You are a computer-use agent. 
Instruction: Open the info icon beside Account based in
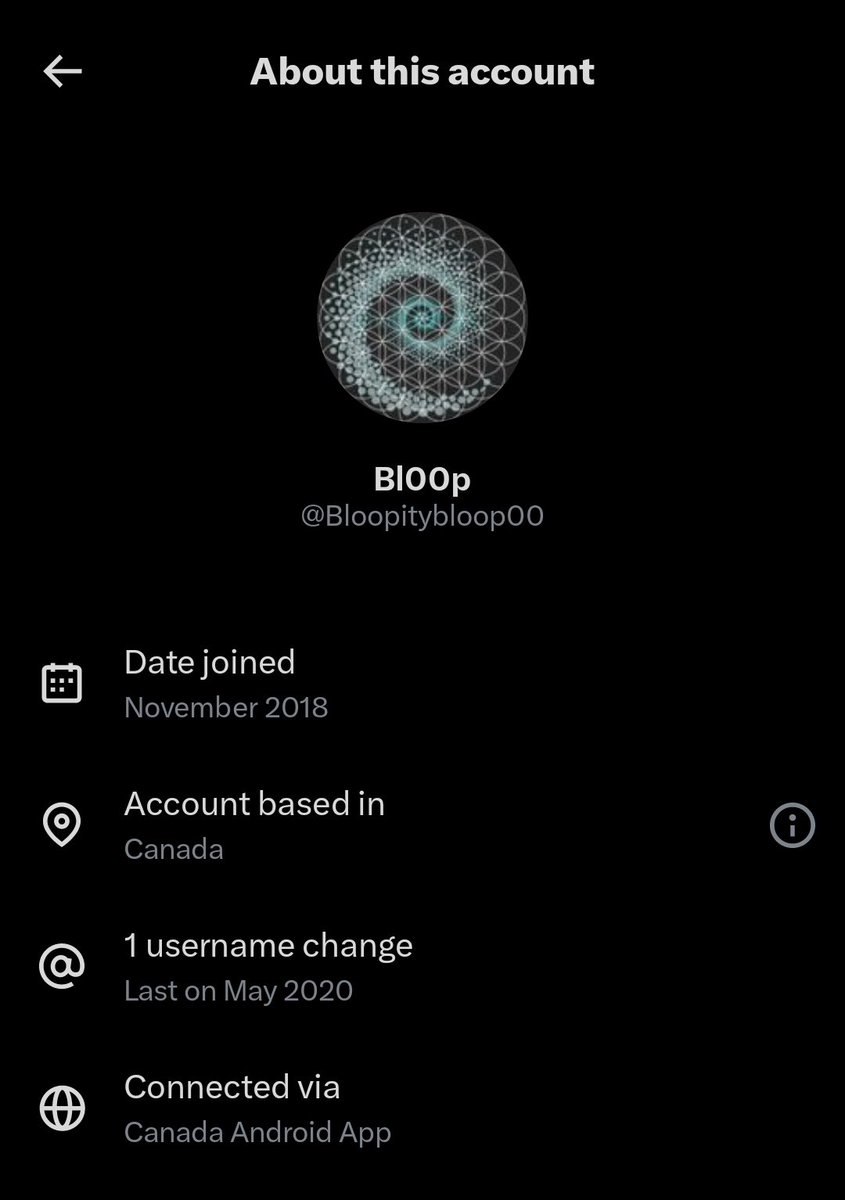(792, 826)
